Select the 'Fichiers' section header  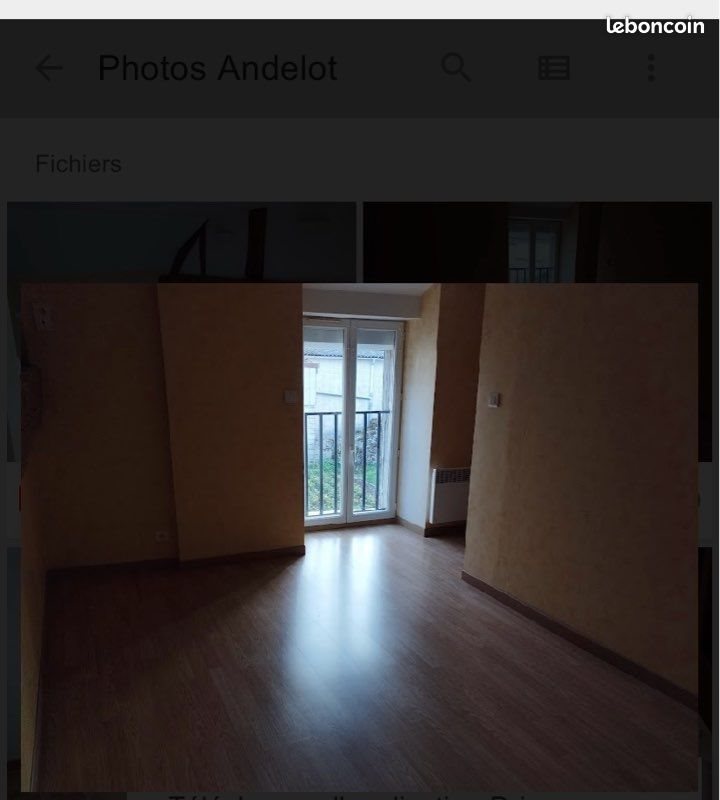click(x=78, y=164)
